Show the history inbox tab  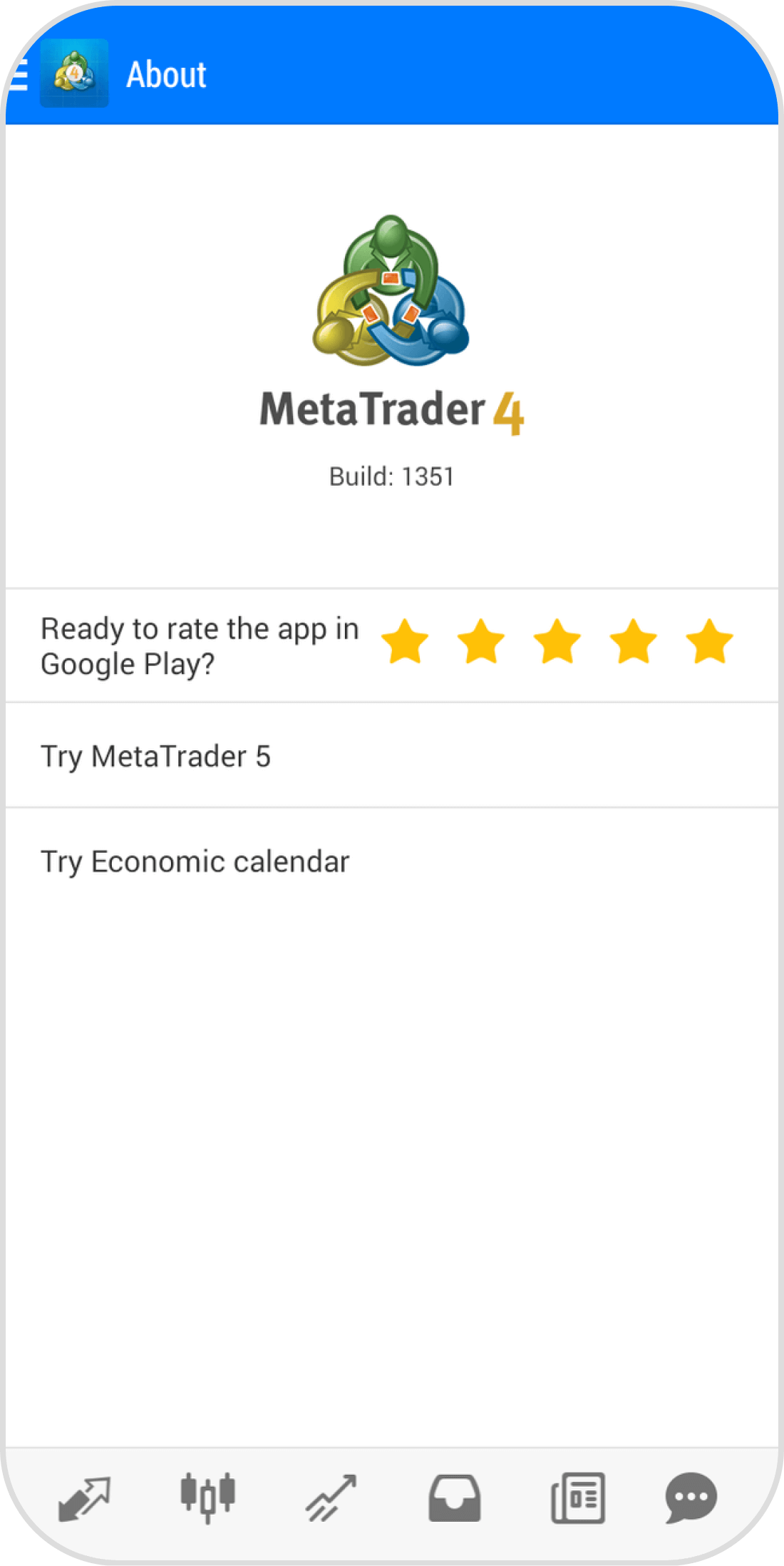tap(454, 1498)
